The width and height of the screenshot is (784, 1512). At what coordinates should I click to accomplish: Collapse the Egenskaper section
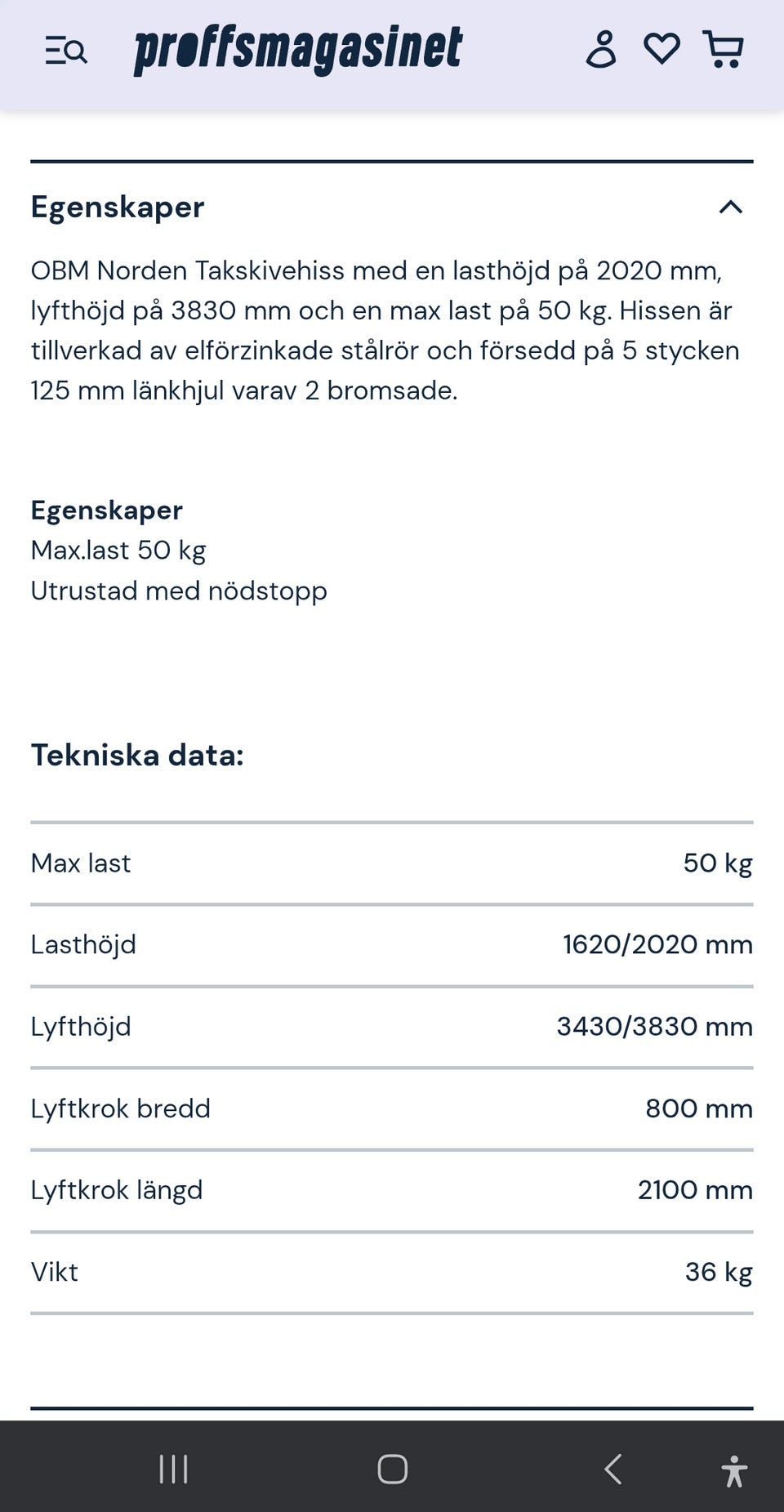point(731,207)
